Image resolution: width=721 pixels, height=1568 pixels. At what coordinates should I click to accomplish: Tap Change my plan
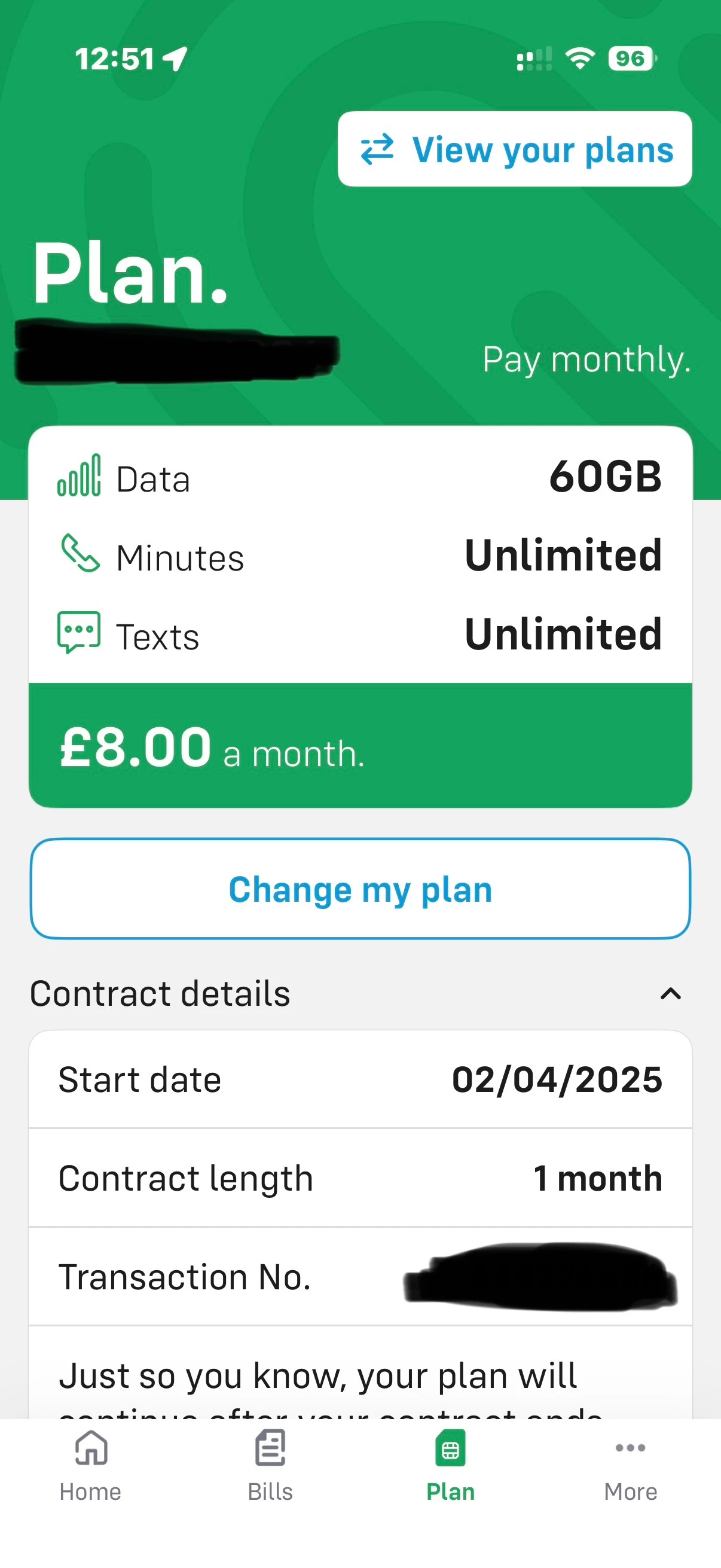360,889
